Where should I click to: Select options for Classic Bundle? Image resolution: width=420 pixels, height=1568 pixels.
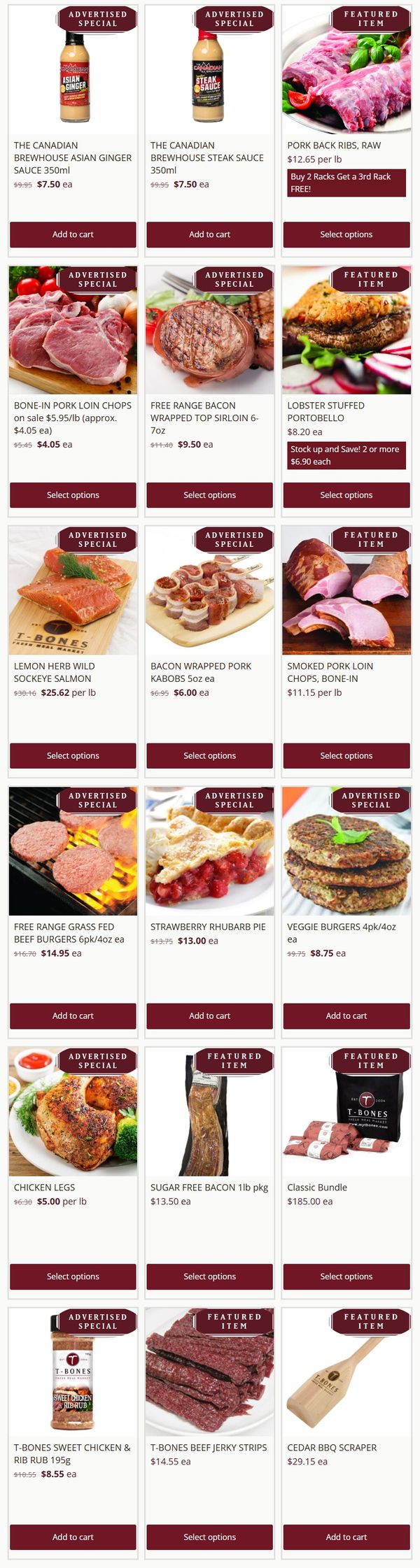[346, 1276]
